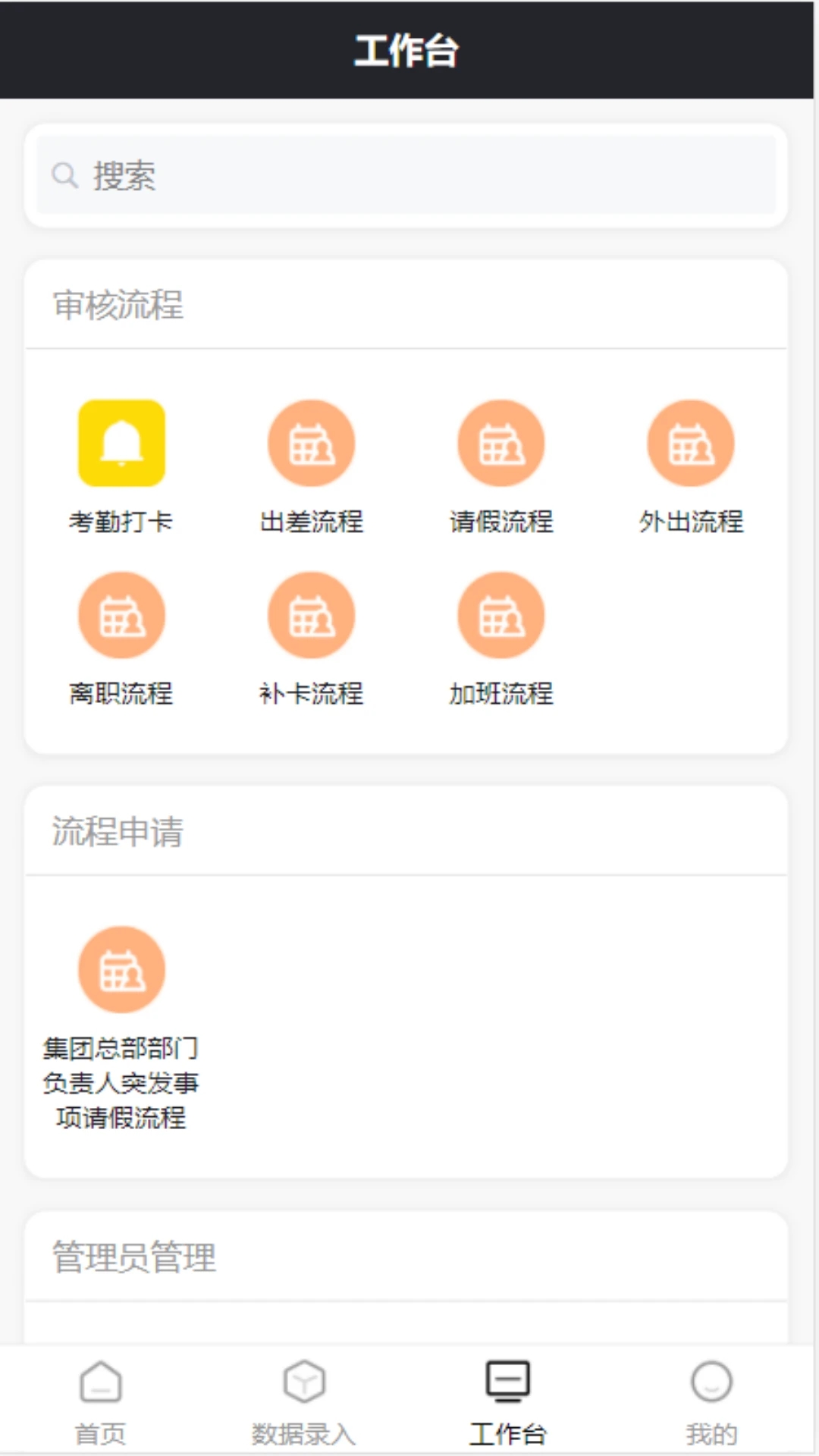Open the 管理员管理 section
The height and width of the screenshot is (1456, 819).
(x=133, y=1257)
